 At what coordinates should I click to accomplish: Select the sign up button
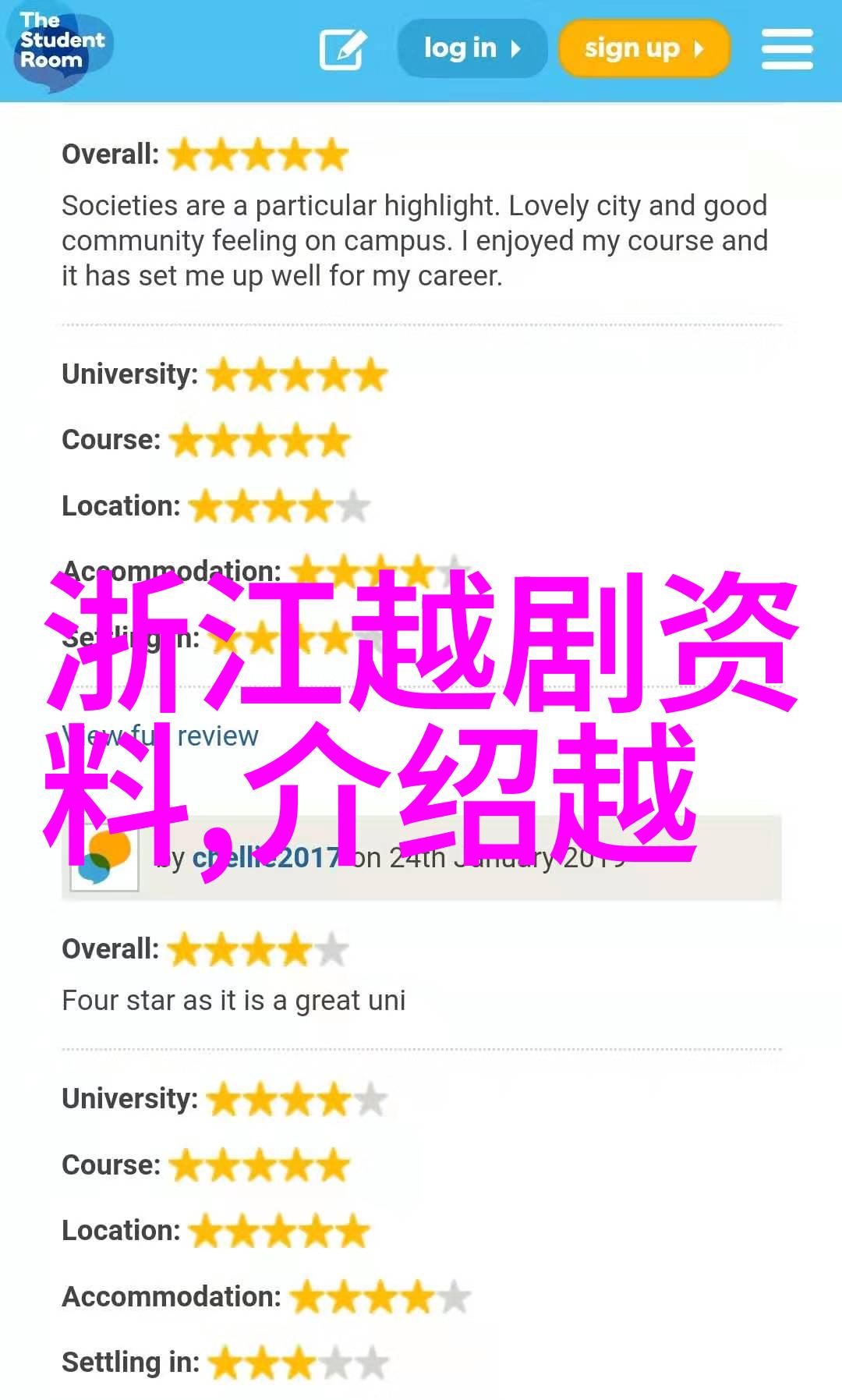click(644, 49)
